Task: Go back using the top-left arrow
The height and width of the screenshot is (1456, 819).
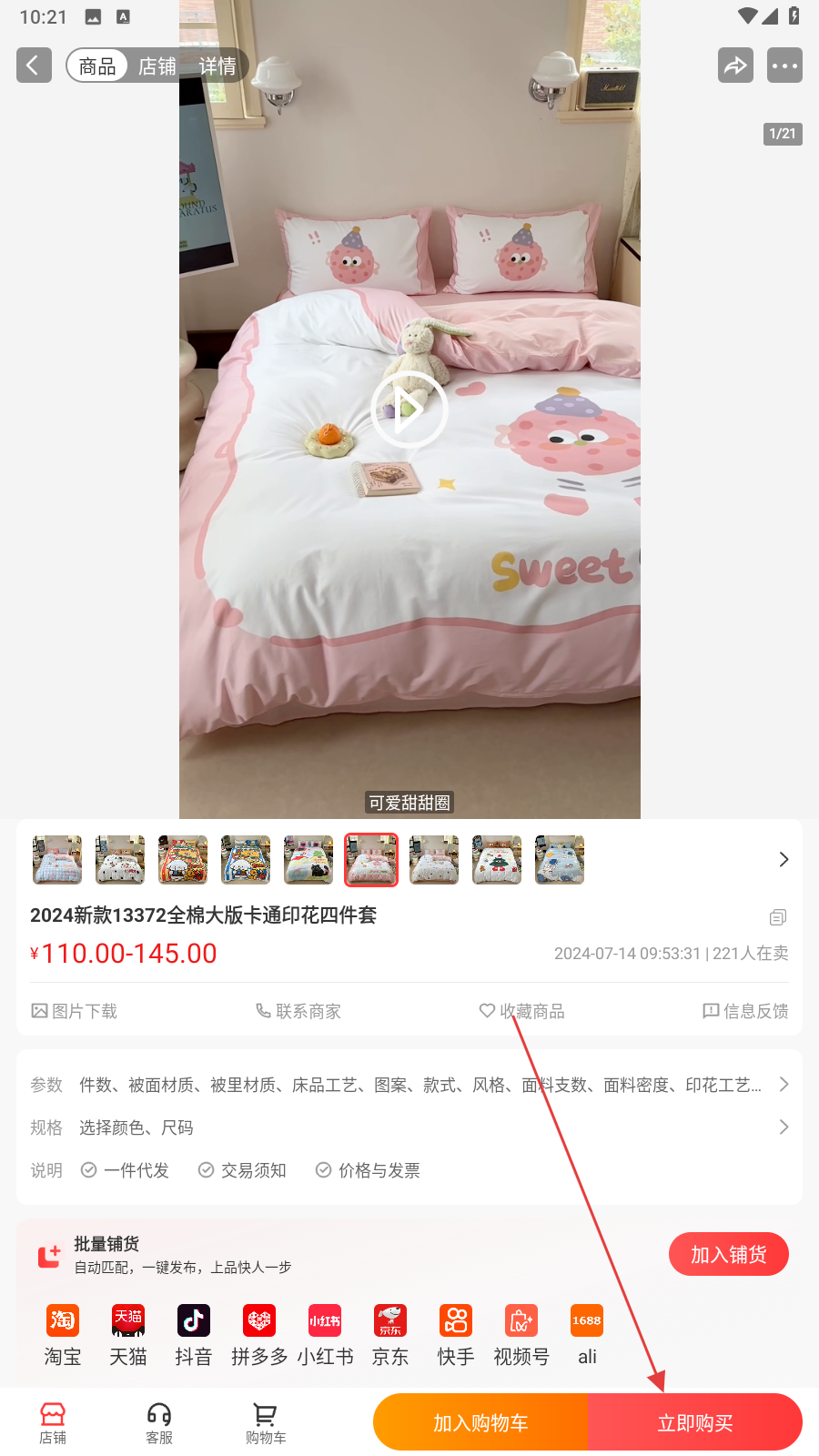Action: pos(34,66)
